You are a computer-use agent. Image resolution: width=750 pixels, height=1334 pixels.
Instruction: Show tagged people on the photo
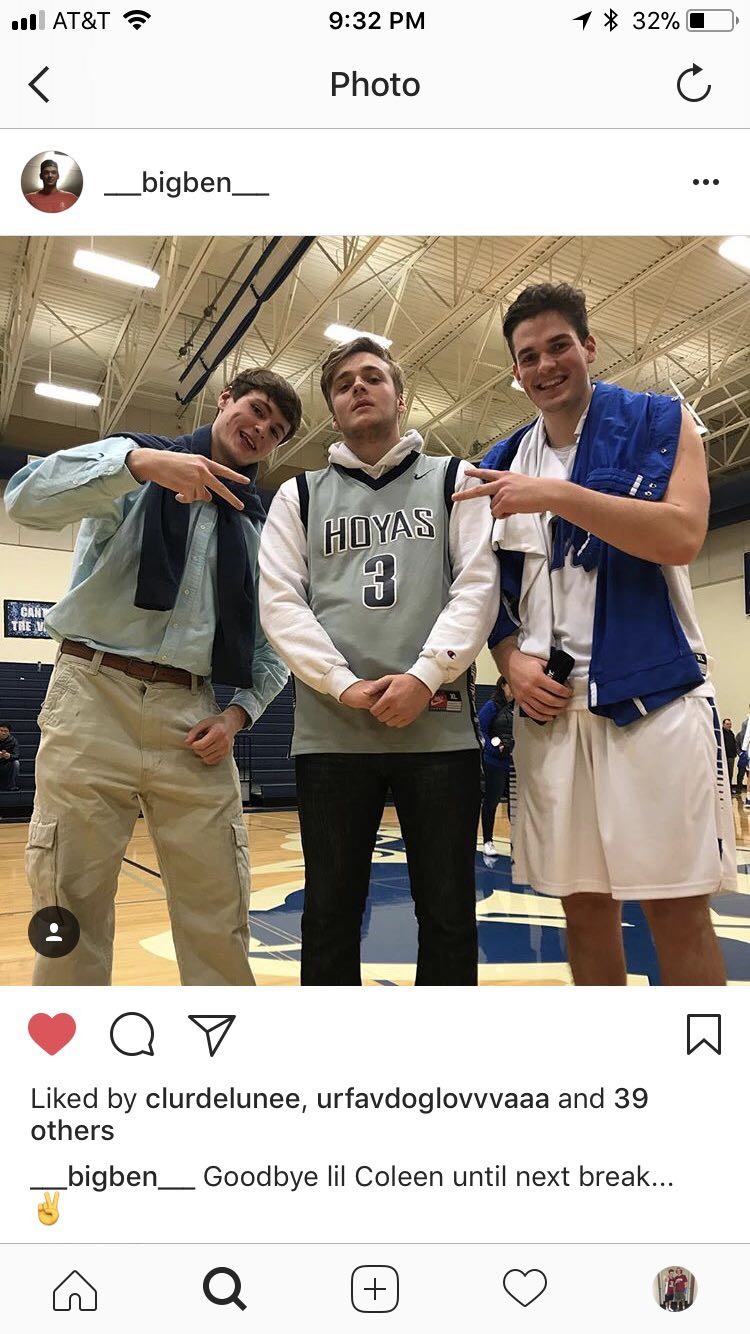coord(54,932)
